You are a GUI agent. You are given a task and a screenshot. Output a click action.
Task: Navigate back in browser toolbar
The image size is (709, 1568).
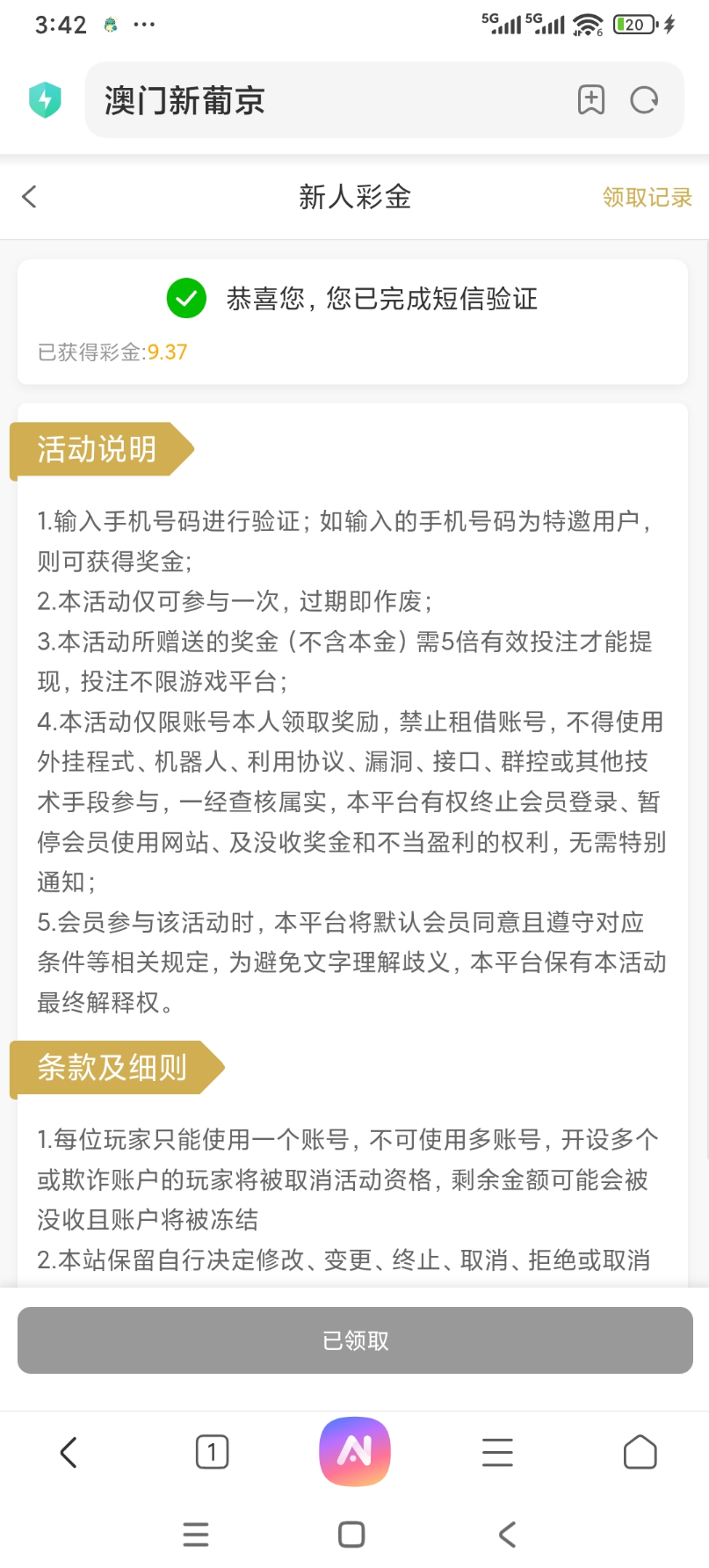[x=69, y=1452]
